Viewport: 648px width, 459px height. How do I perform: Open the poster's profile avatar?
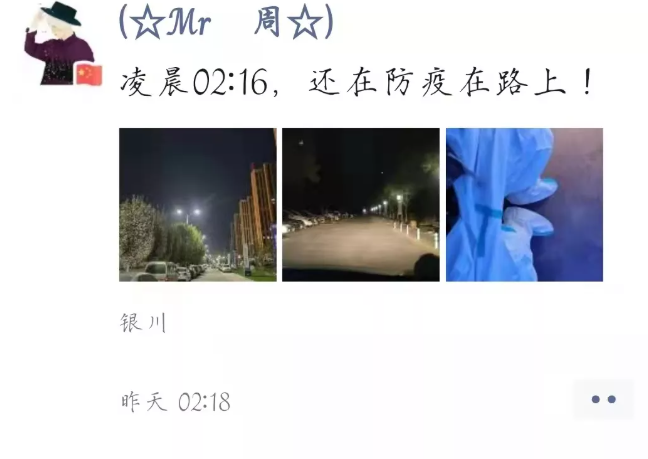pyautogui.click(x=60, y=44)
